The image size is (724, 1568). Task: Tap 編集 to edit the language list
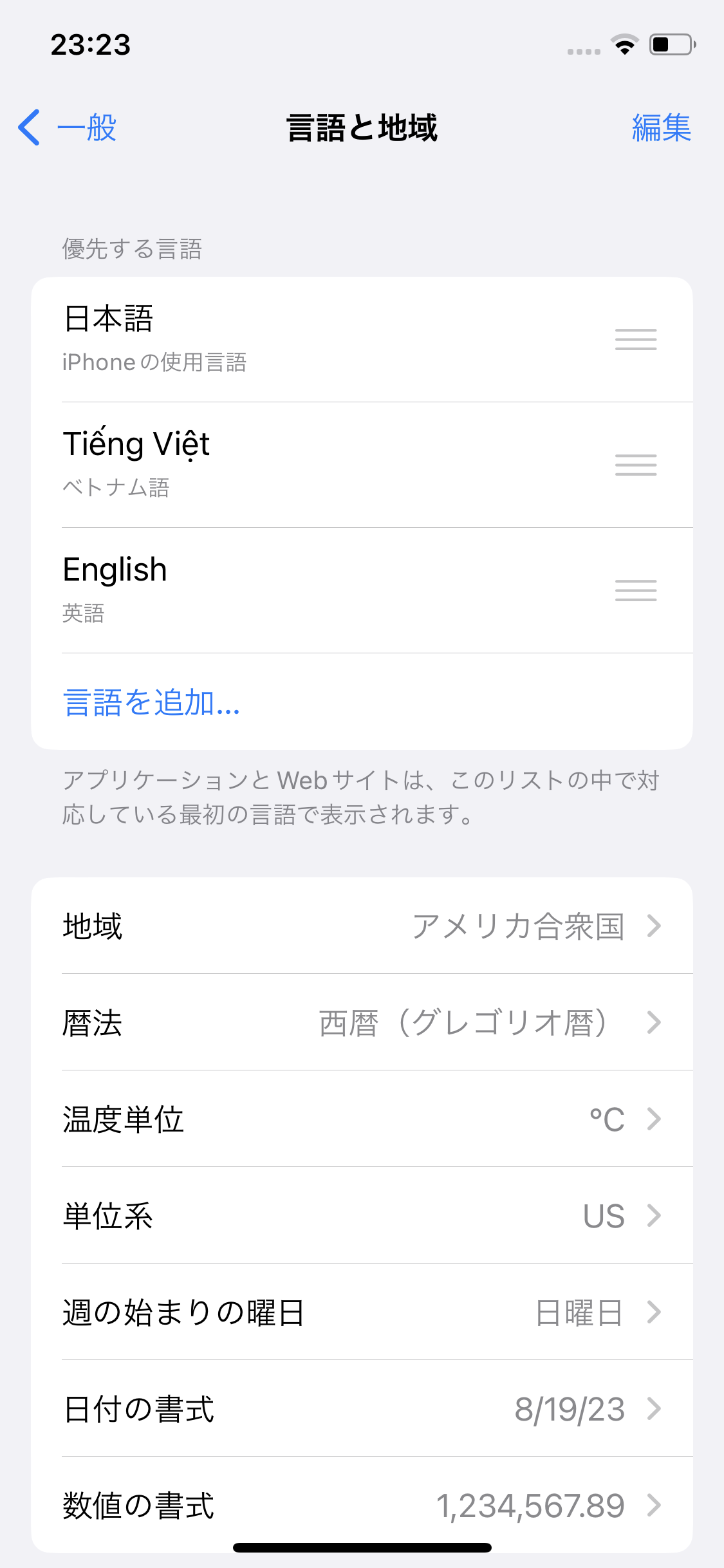pyautogui.click(x=661, y=127)
